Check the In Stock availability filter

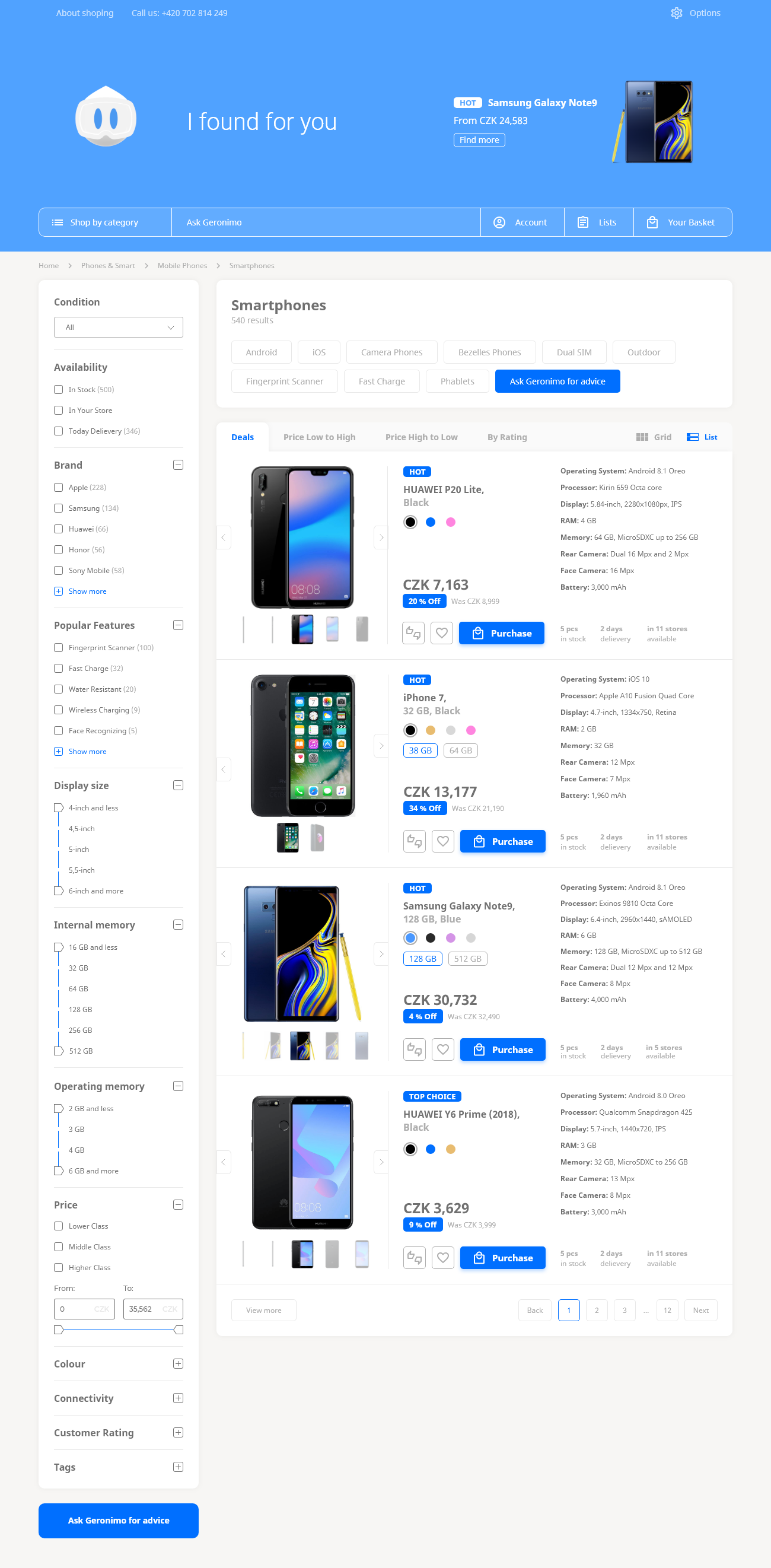[x=59, y=390]
